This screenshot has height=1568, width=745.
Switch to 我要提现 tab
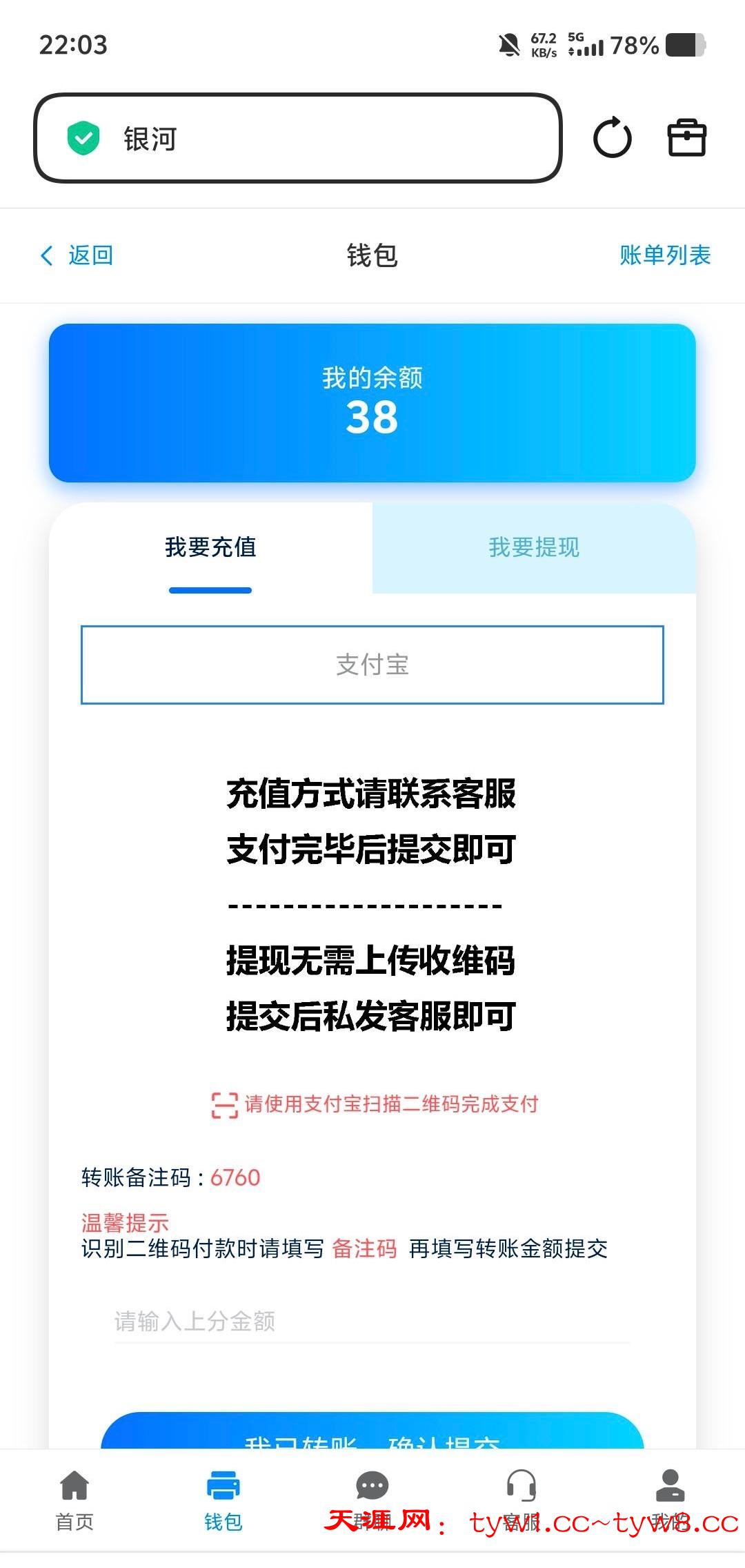coord(534,548)
